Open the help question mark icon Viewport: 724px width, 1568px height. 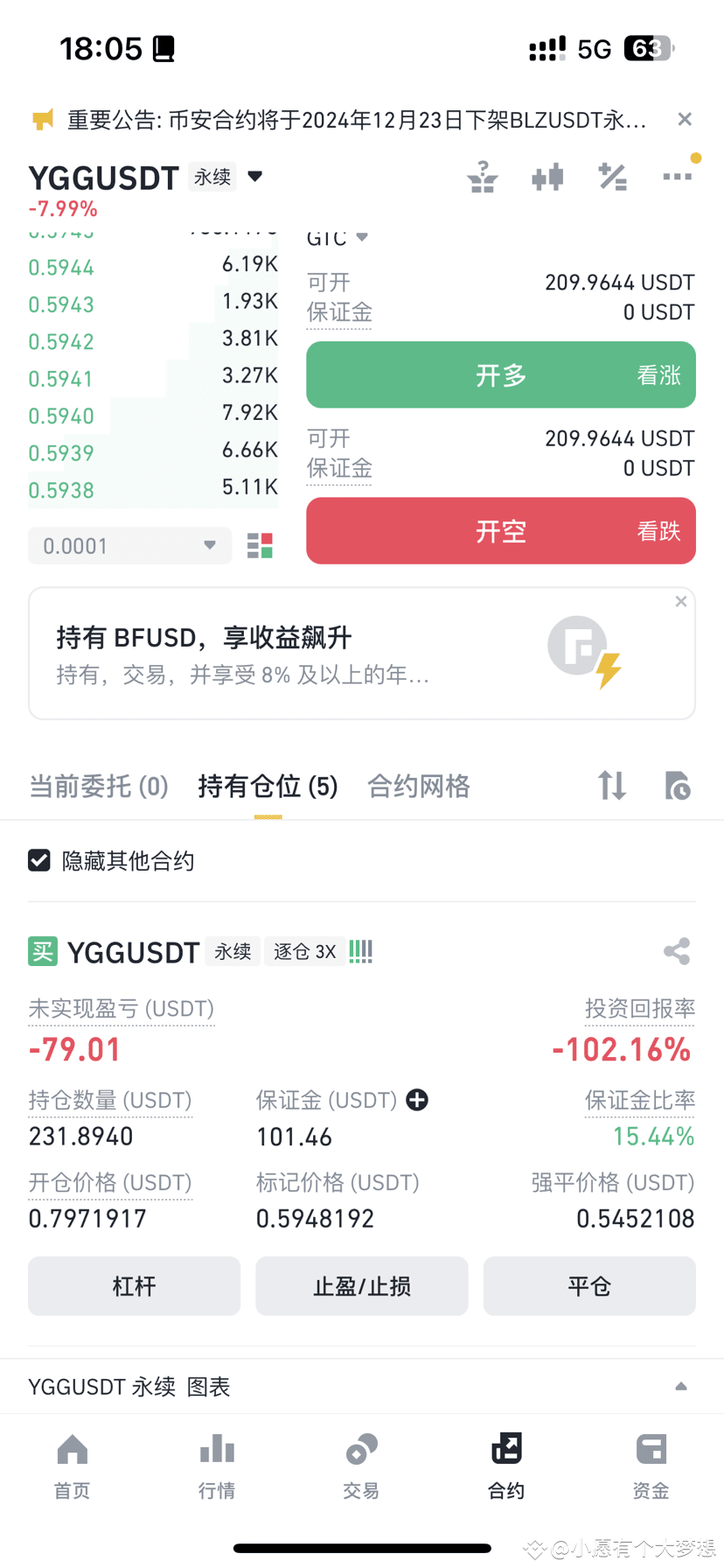point(482,176)
